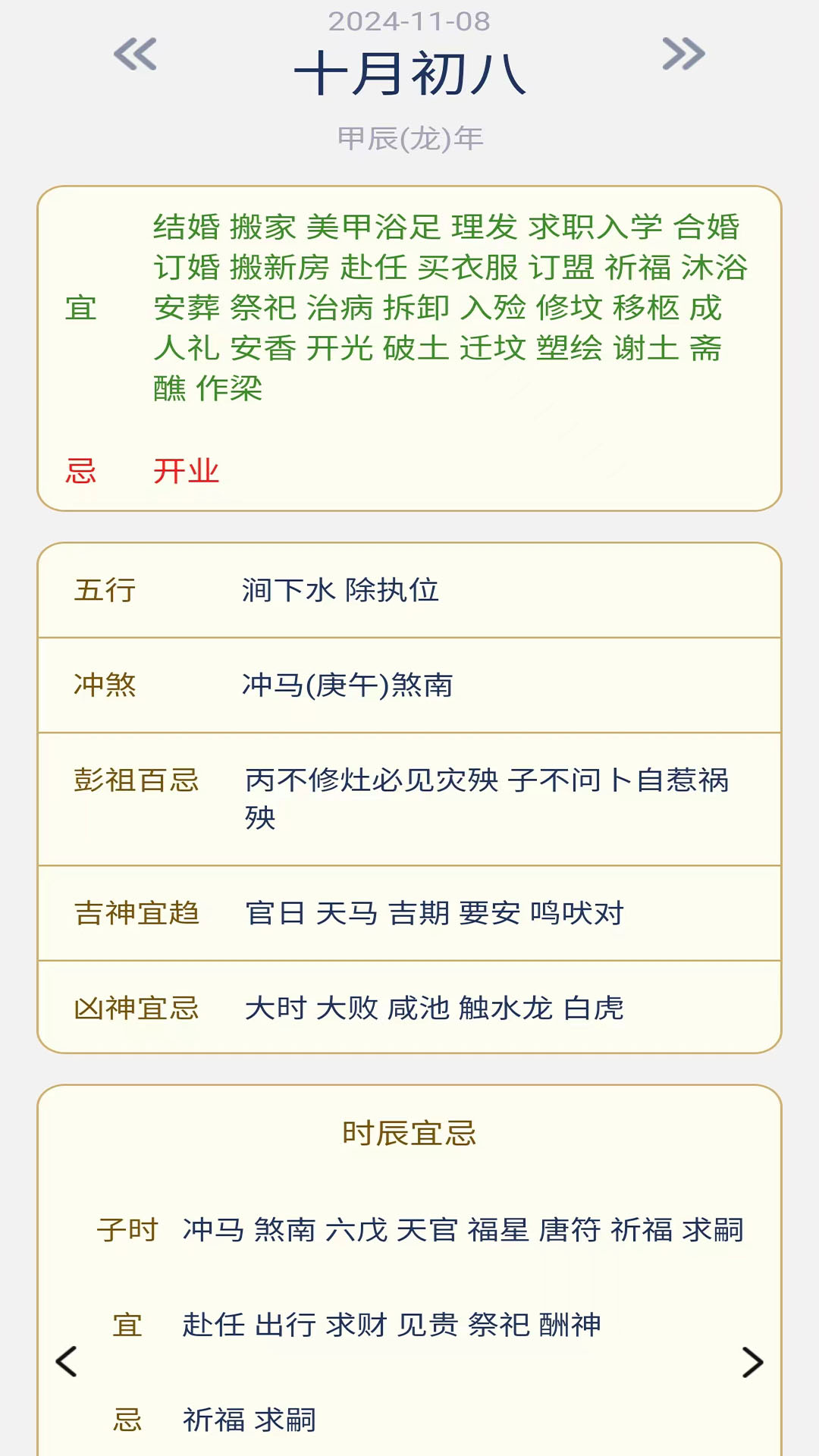Image resolution: width=819 pixels, height=1456 pixels.
Task: Expand the 五行 row details
Action: (x=102, y=592)
